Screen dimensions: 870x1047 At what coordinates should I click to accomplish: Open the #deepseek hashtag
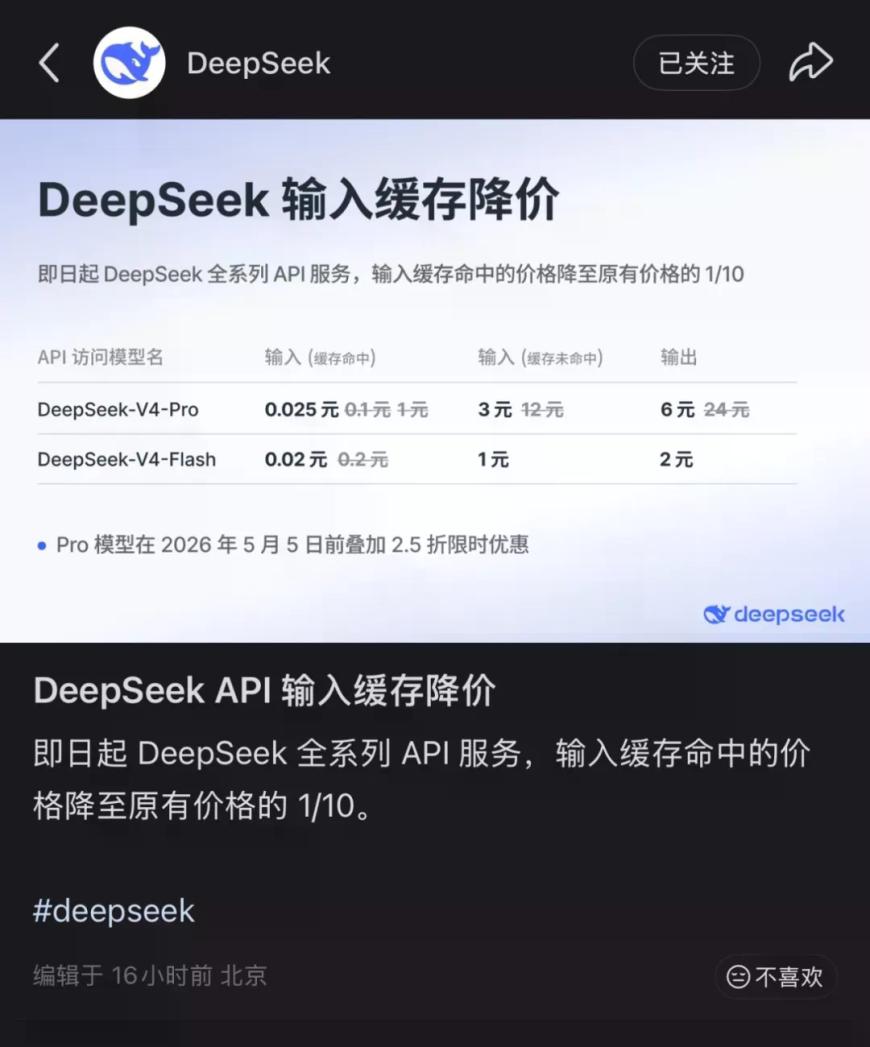114,910
